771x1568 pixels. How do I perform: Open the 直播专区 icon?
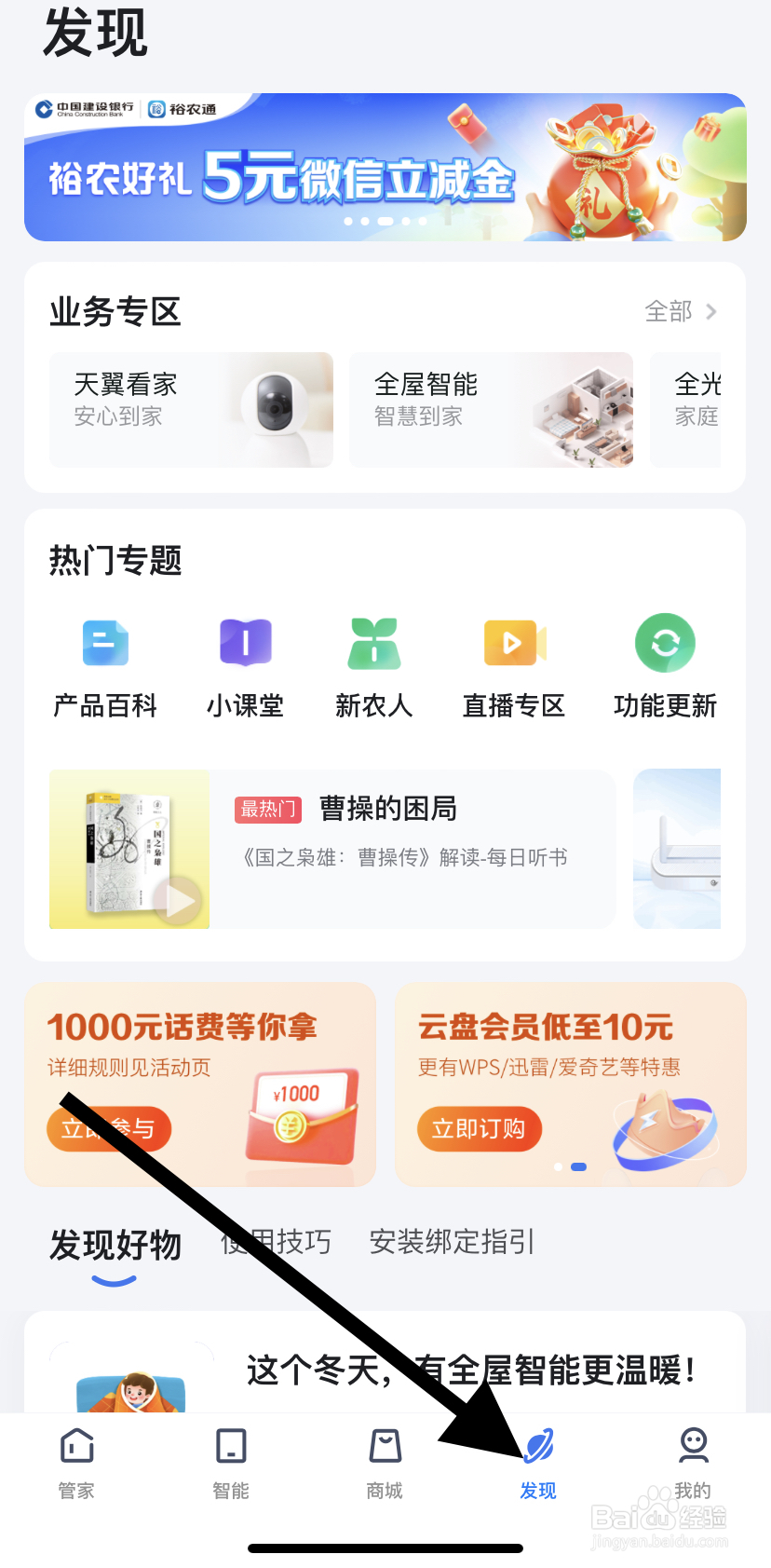[513, 643]
